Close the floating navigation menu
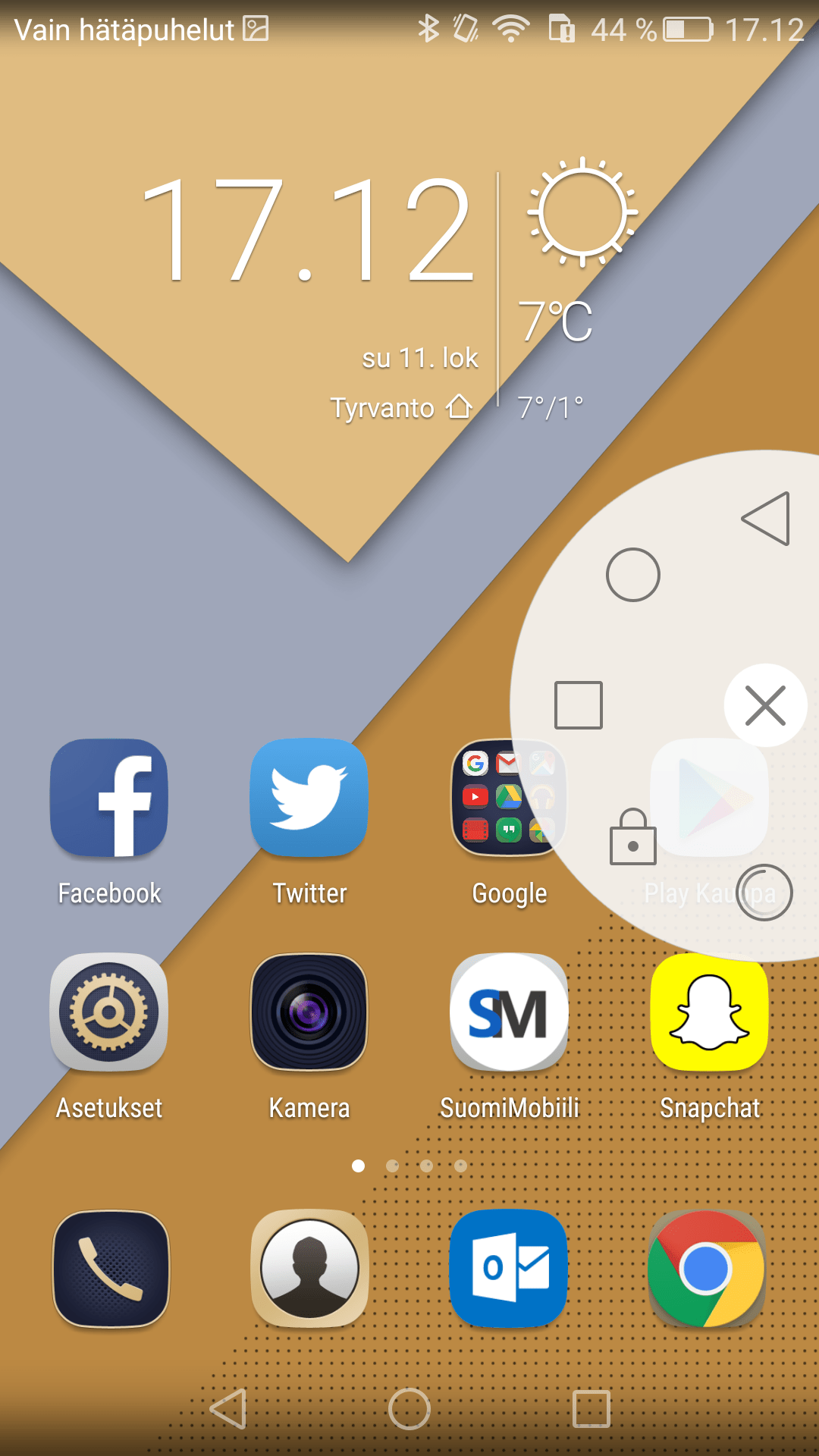Screen dimensions: 819x1456 pos(765,705)
